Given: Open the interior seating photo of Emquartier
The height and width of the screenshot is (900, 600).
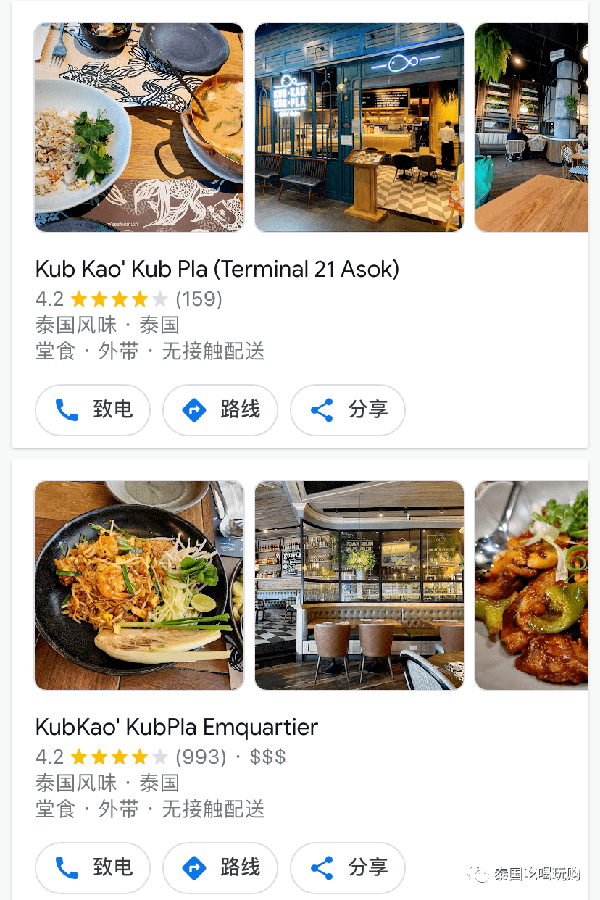Looking at the screenshot, I should tap(359, 585).
